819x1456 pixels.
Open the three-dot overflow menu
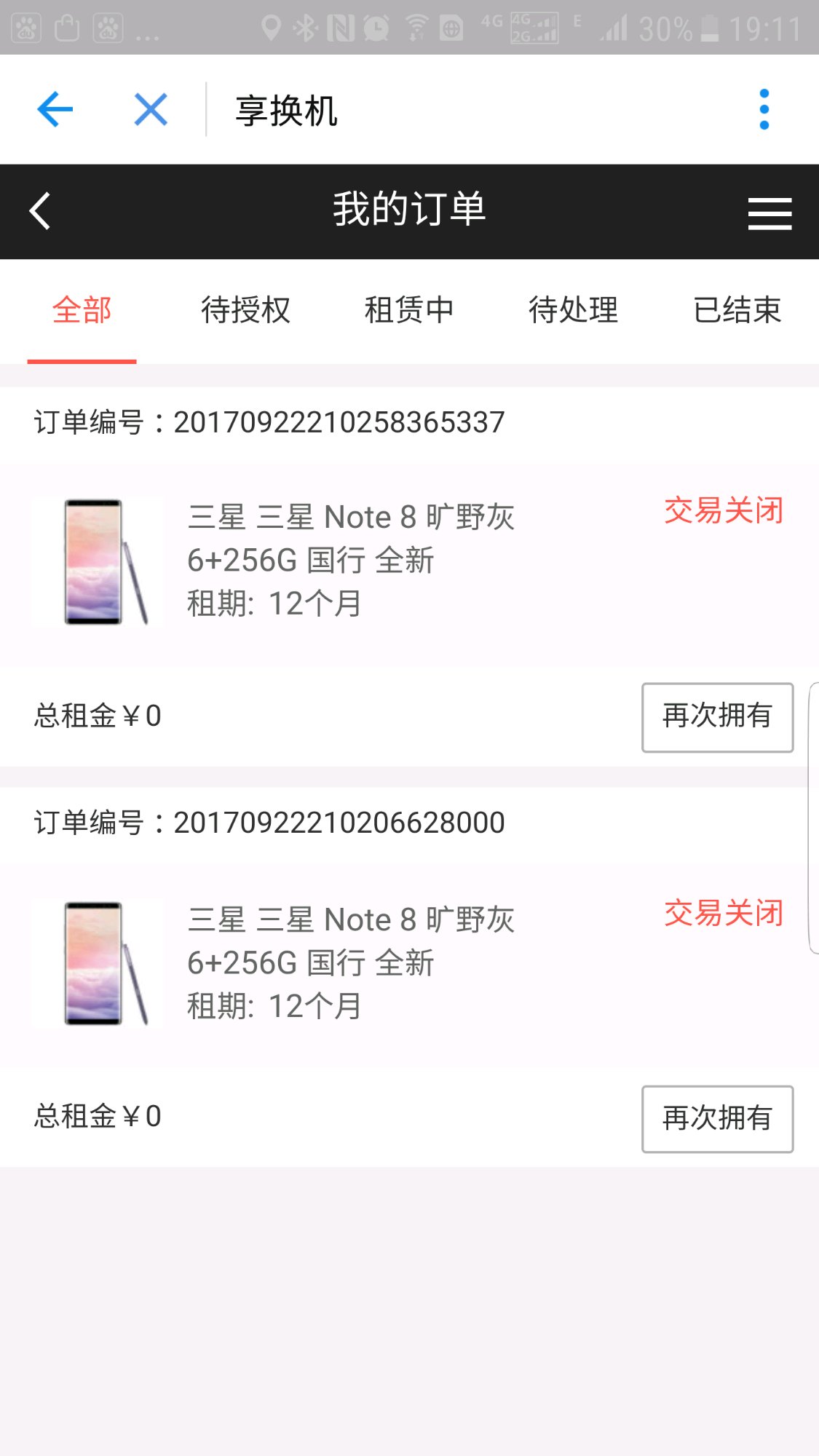click(x=764, y=110)
